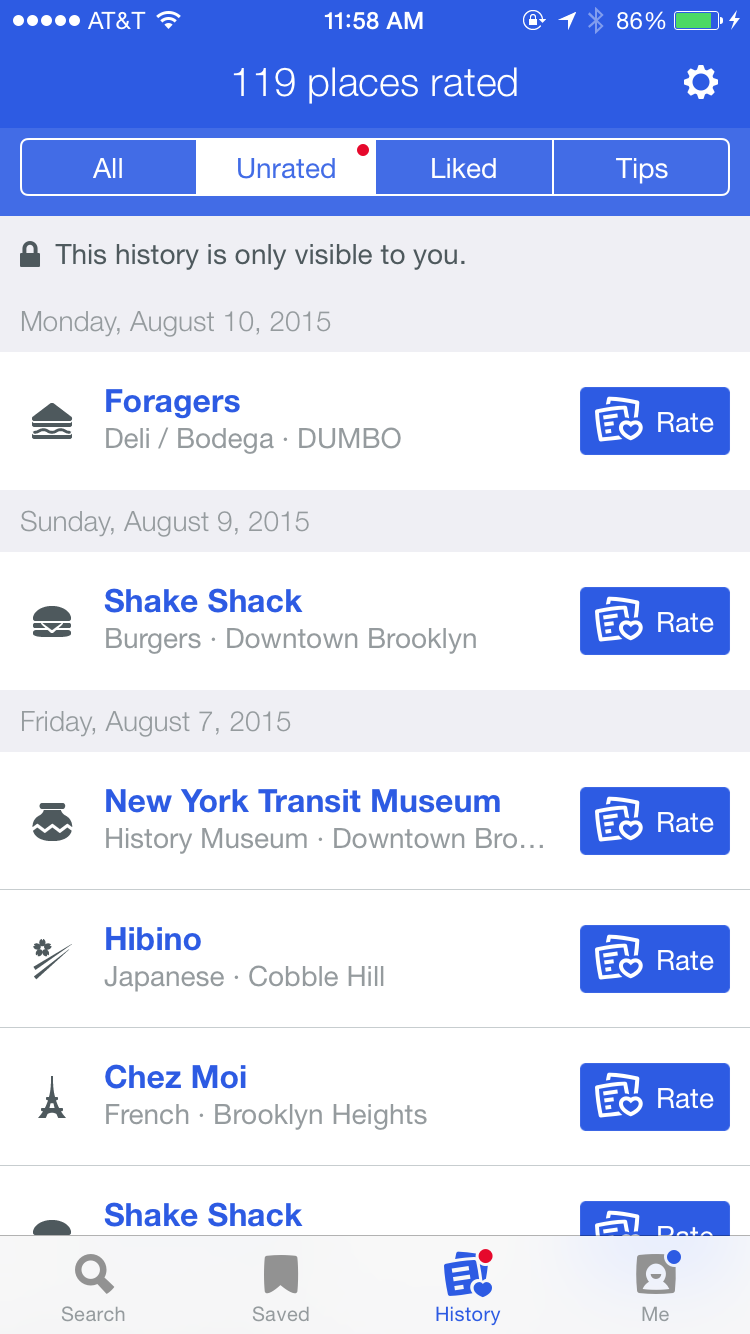Viewport: 750px width, 1334px height.
Task: Open the Saved tab
Action: tap(281, 1288)
